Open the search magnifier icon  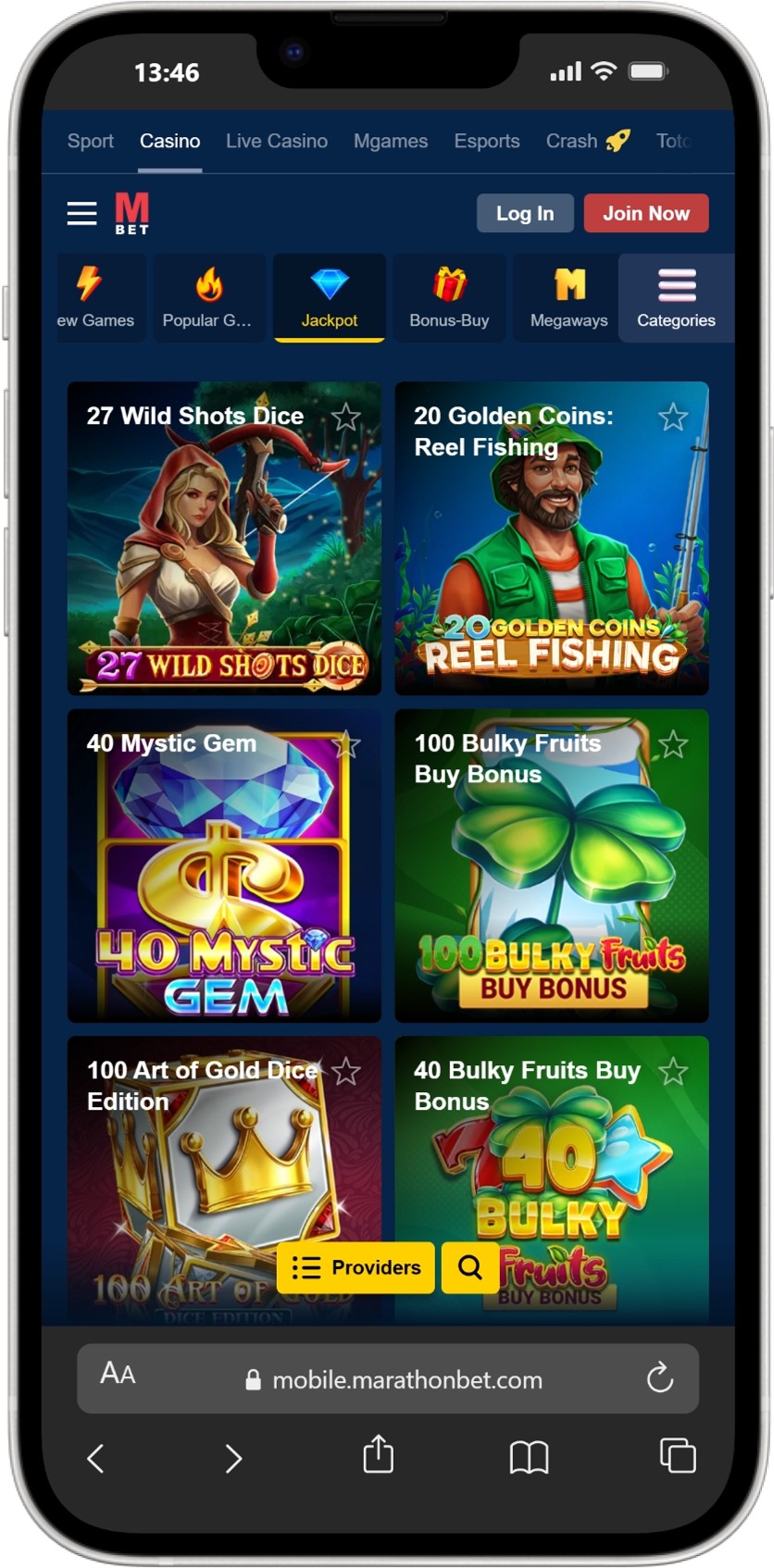click(469, 1267)
